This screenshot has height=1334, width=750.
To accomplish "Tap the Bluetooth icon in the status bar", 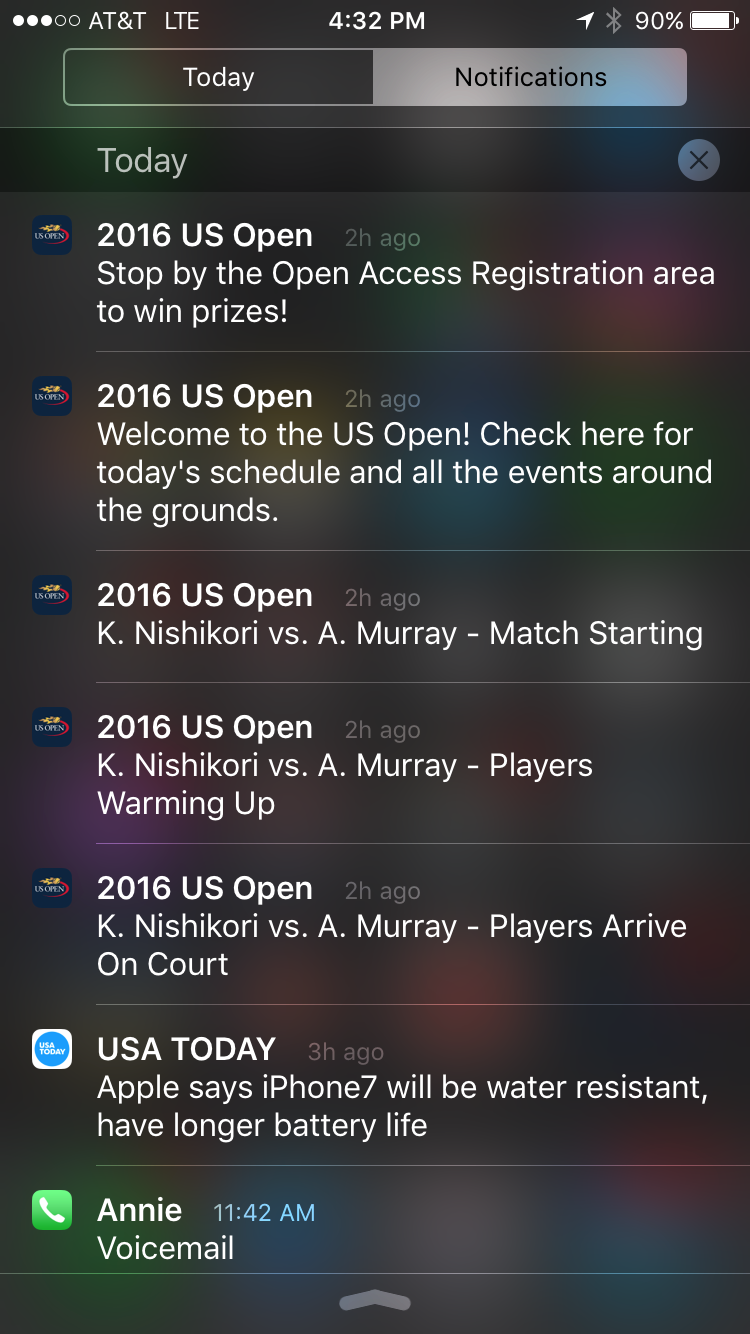I will (614, 19).
